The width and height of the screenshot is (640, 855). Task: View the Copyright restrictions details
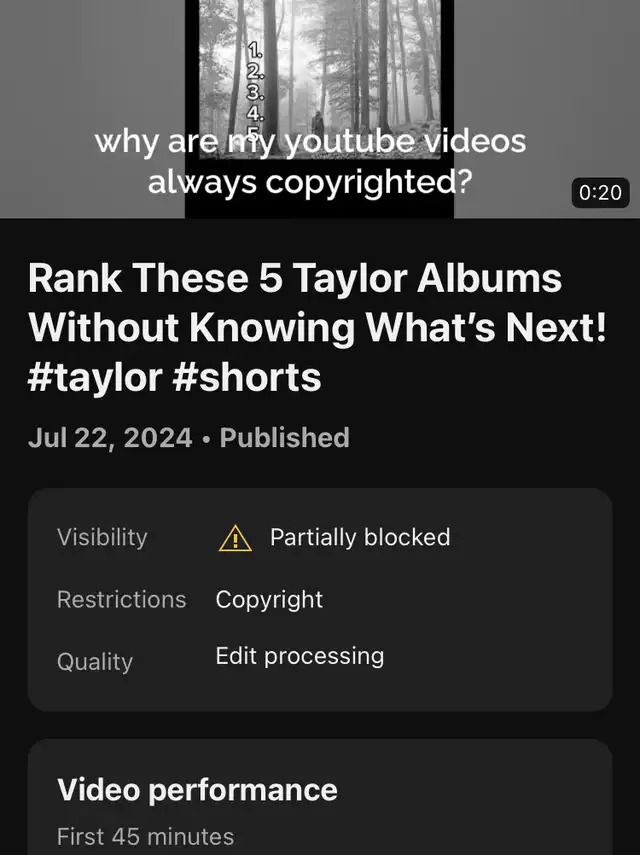[x=269, y=600]
